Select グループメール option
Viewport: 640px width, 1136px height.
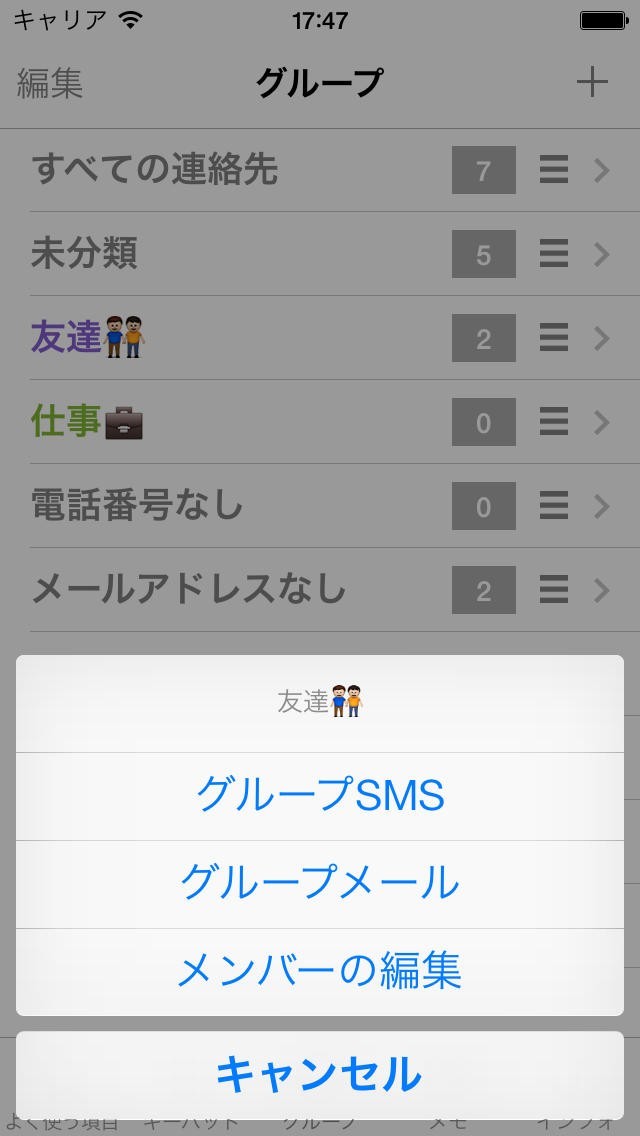(320, 883)
